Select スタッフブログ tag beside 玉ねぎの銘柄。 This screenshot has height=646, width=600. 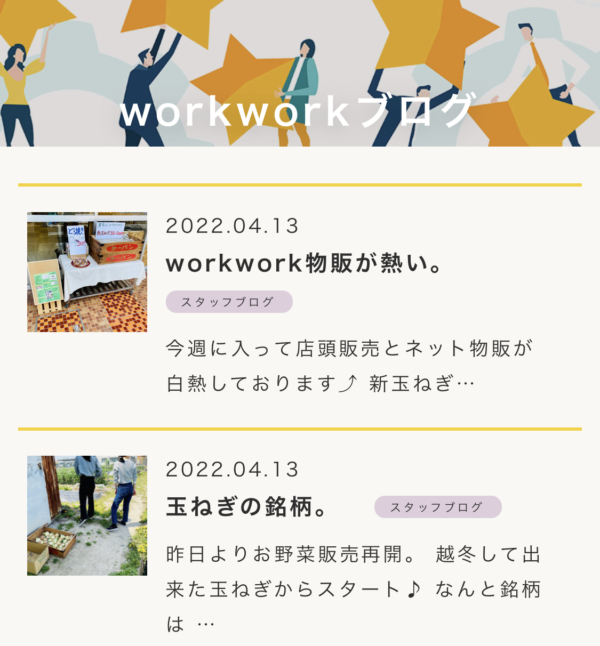(438, 507)
